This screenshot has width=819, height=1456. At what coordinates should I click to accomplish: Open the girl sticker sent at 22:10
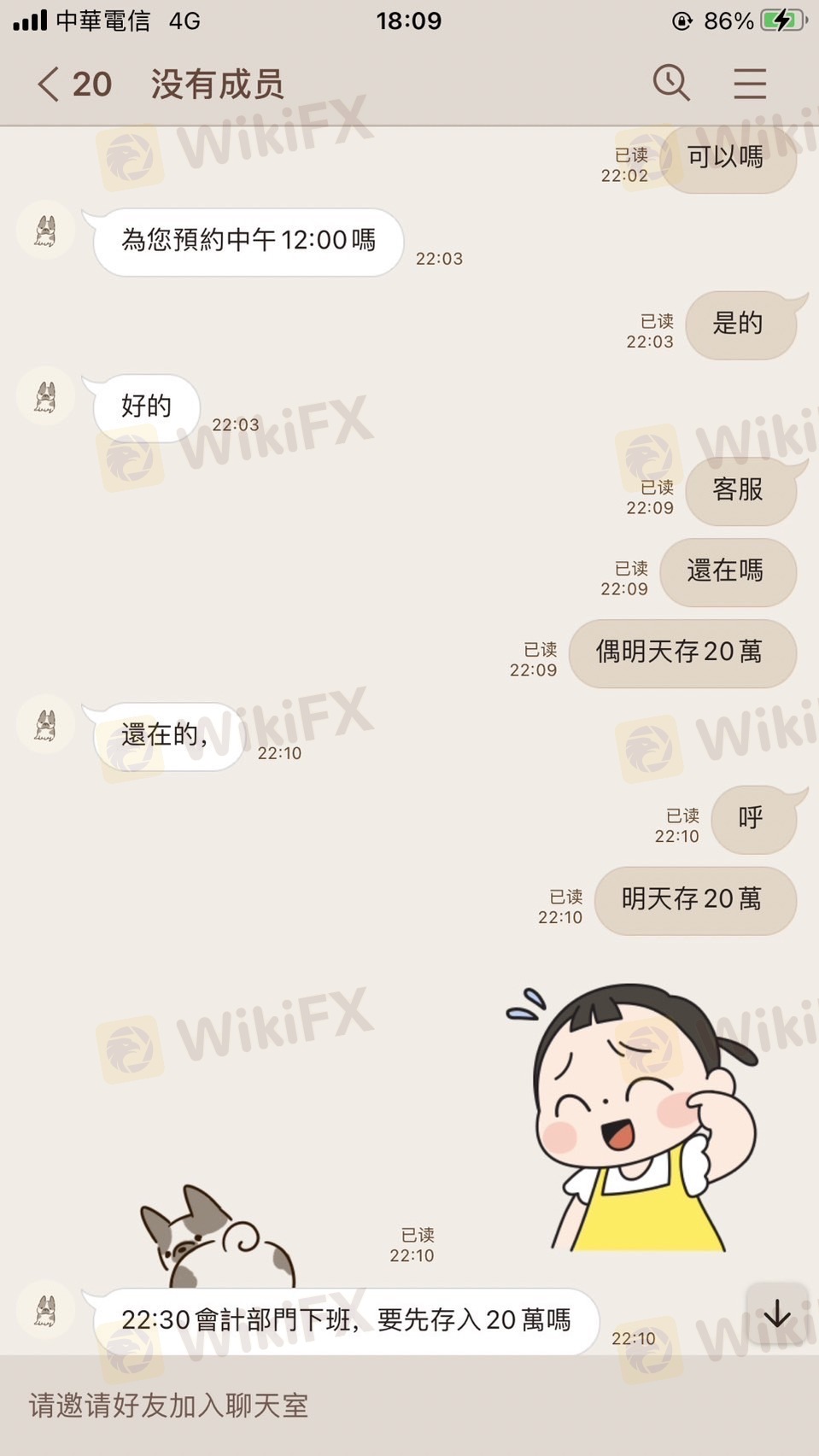(632, 1119)
